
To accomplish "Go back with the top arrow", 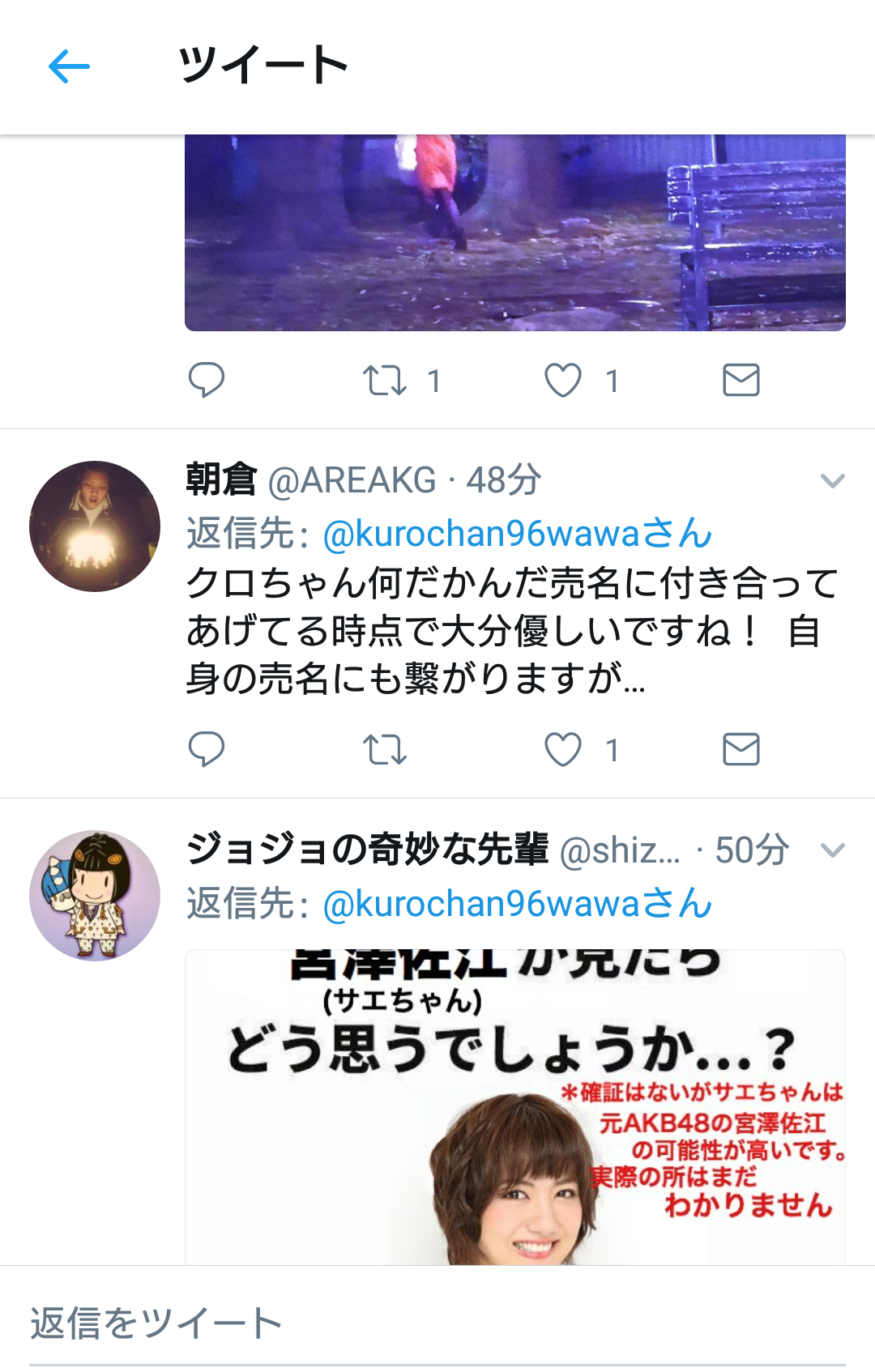I will [69, 66].
